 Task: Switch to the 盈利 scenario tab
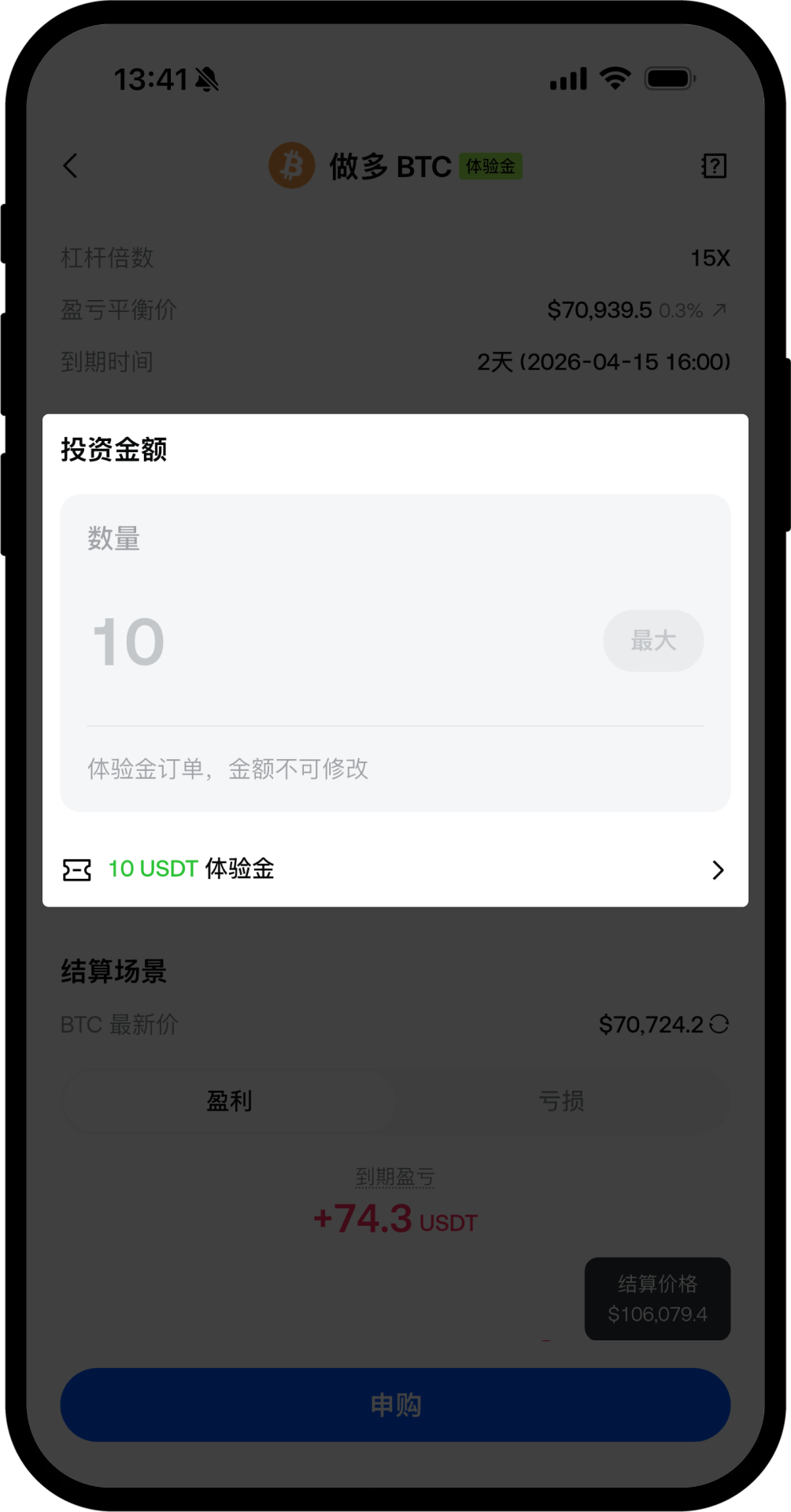click(229, 1101)
